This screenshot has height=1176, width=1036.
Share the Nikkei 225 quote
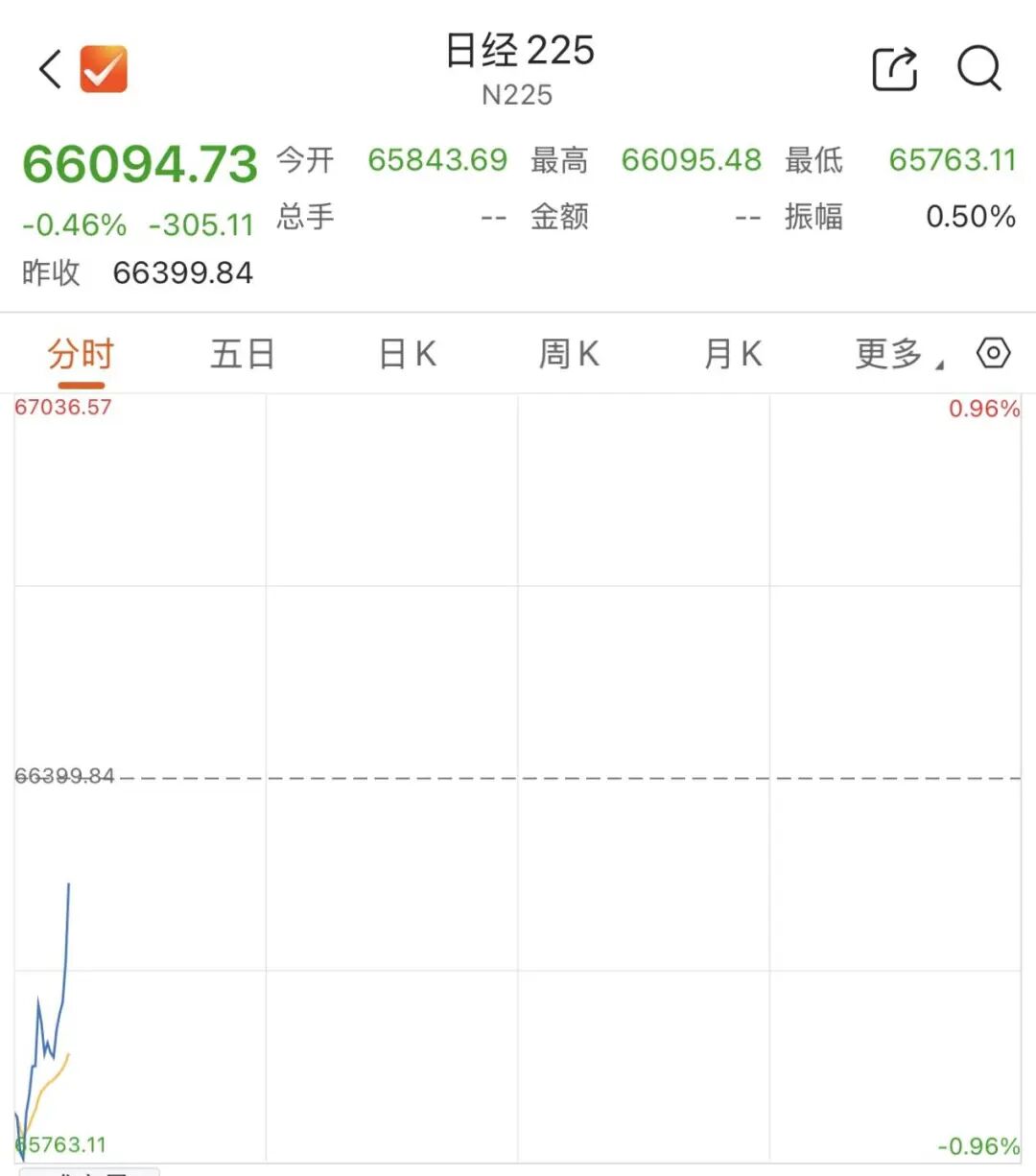894,69
